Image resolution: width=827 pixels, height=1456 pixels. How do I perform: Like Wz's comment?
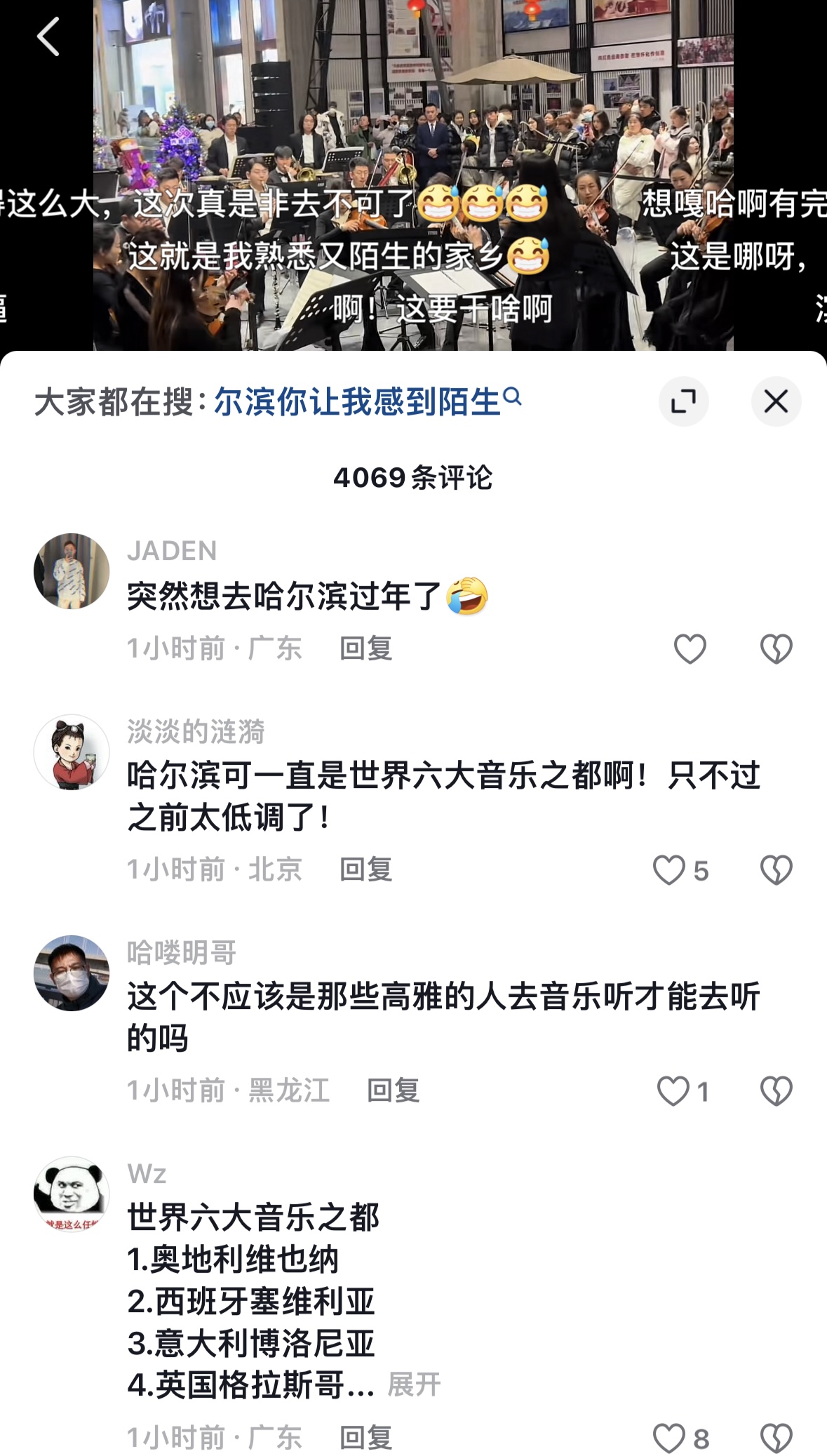pyautogui.click(x=668, y=1438)
